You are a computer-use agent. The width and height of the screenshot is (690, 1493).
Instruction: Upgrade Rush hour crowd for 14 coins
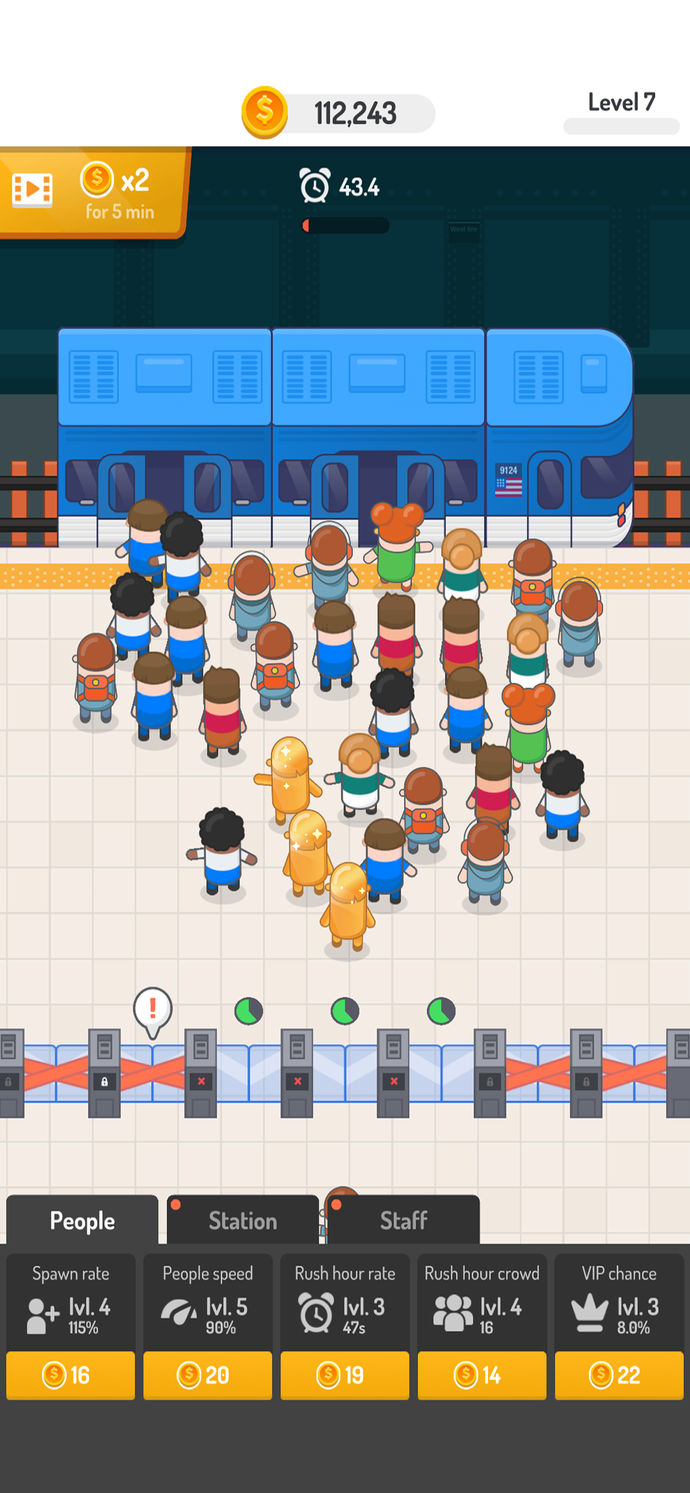point(481,1375)
